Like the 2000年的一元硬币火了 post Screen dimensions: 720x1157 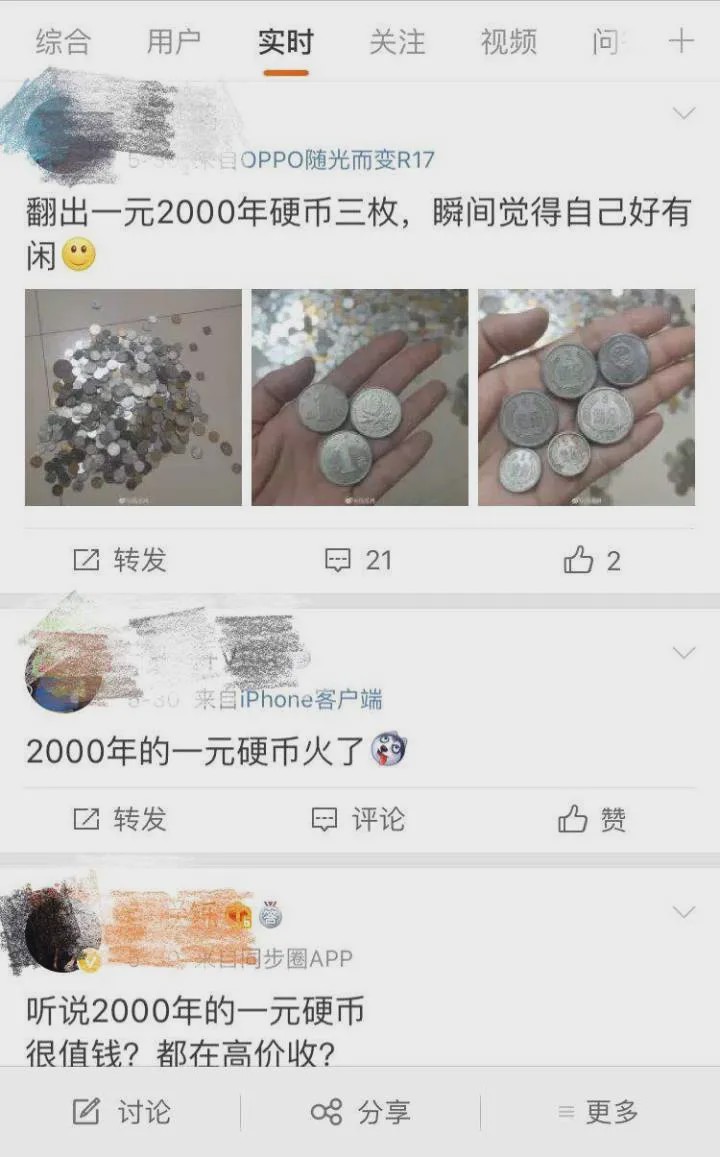592,820
